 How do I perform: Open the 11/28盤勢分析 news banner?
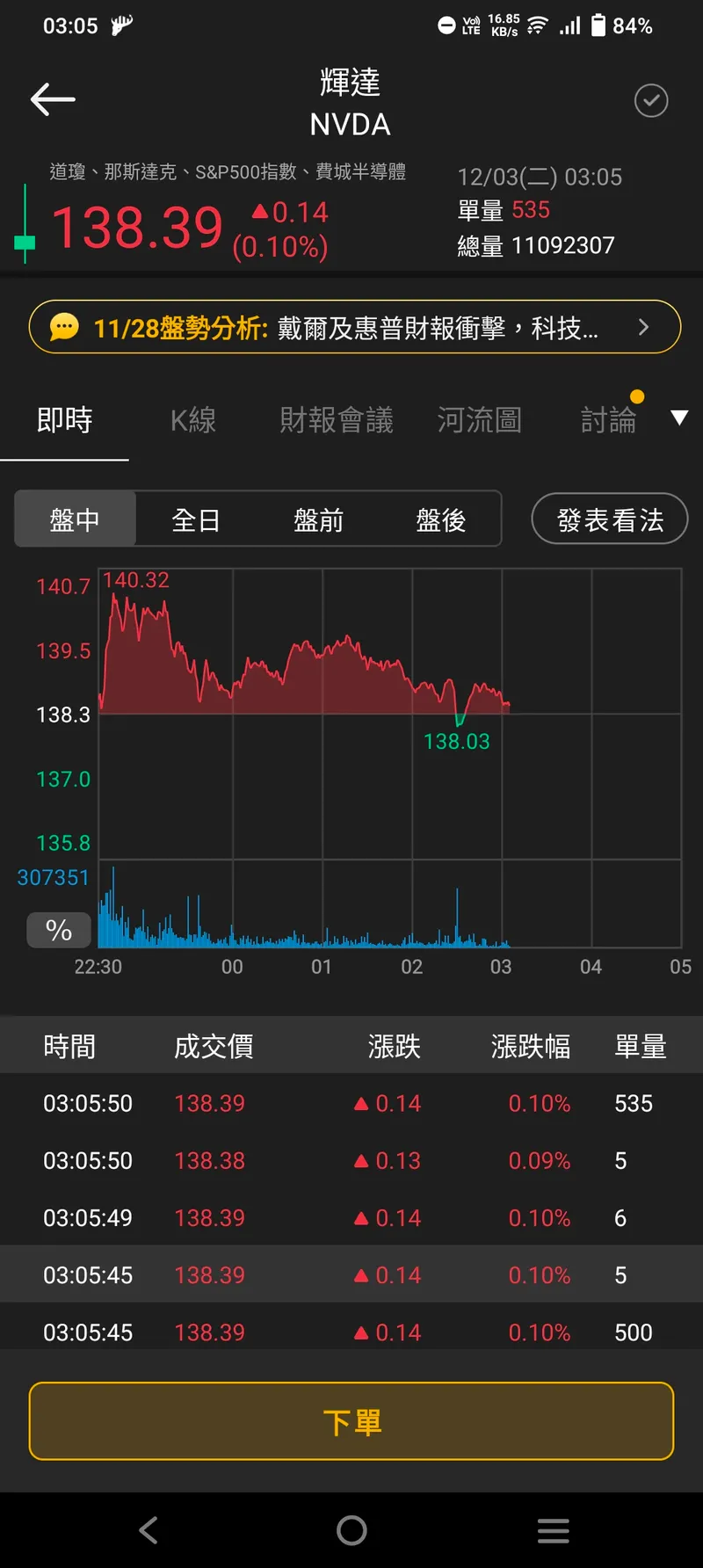354,328
